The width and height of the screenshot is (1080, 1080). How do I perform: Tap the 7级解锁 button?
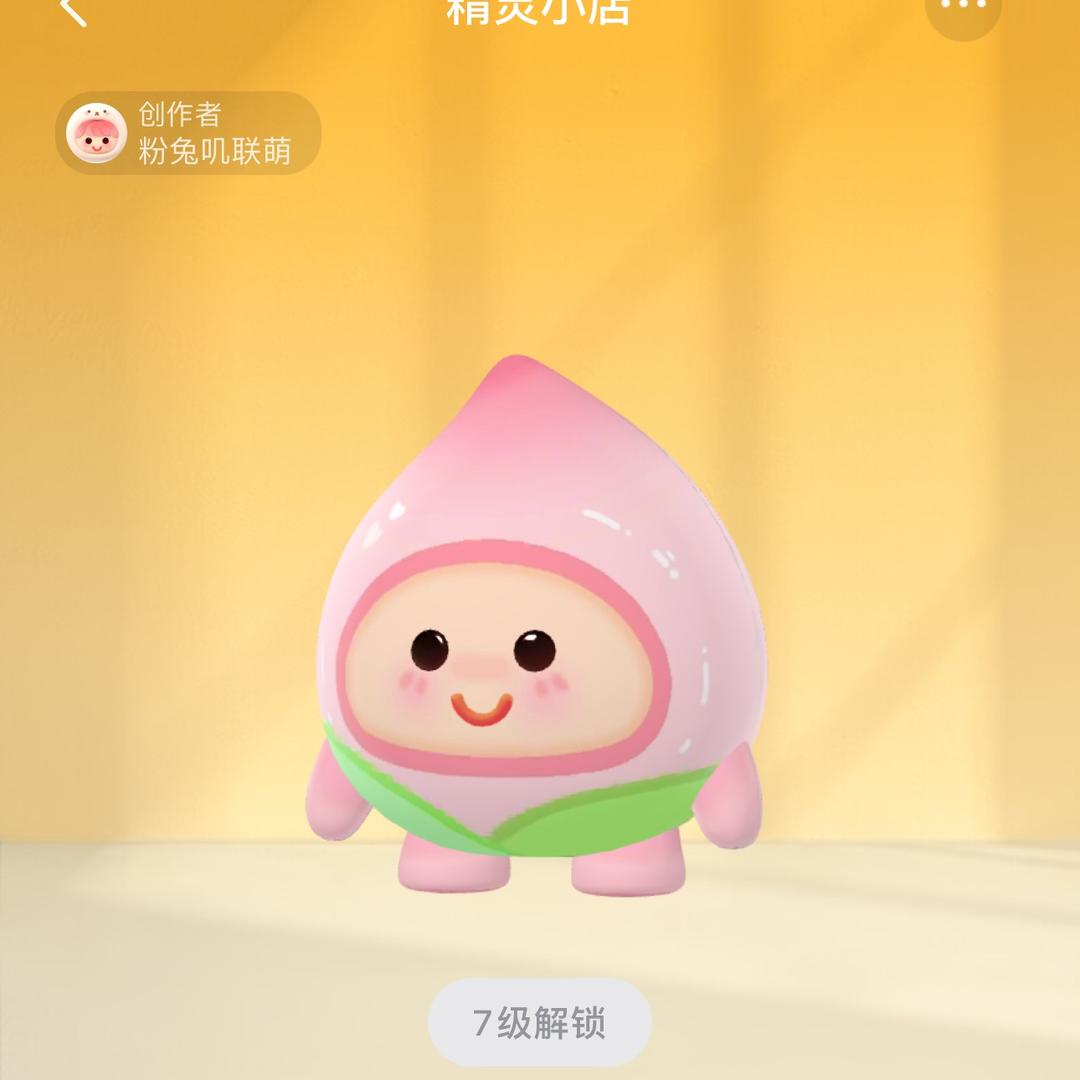[540, 1023]
